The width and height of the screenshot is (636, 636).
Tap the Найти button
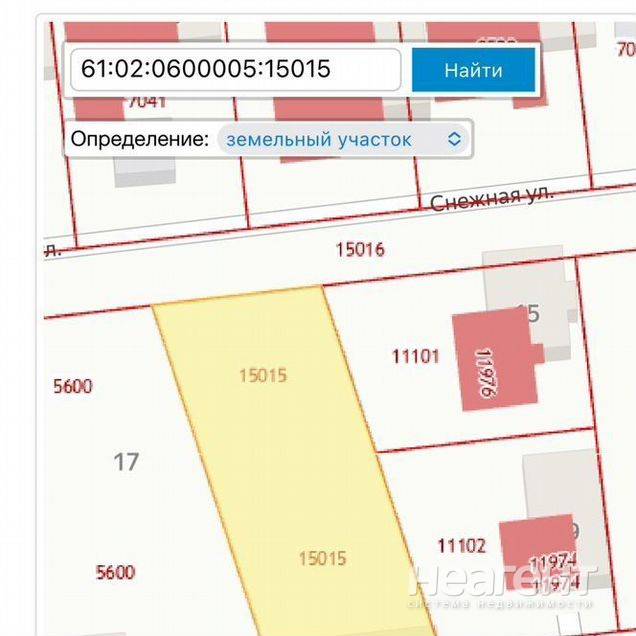click(473, 70)
